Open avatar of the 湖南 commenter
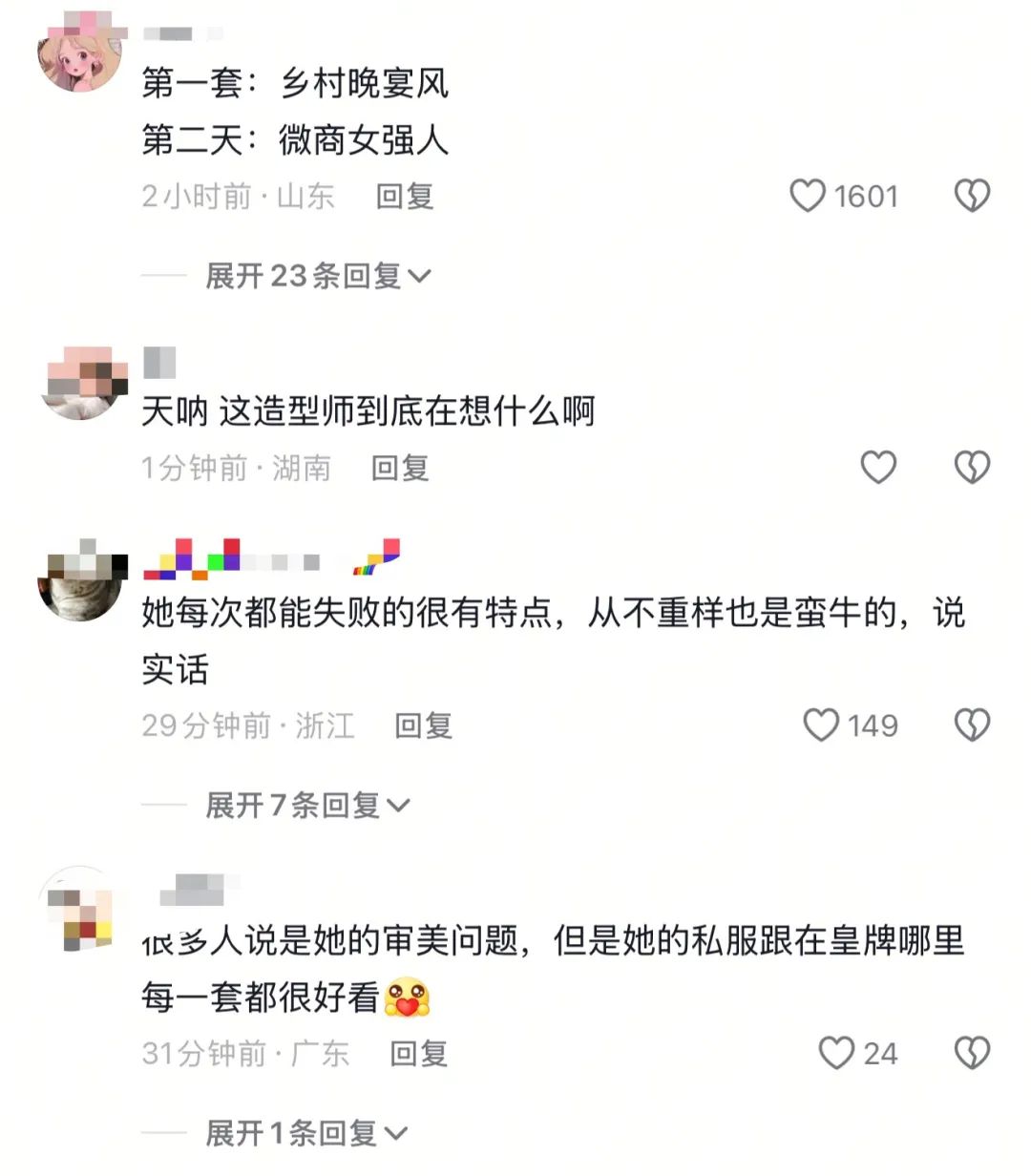Screen dimensions: 1031x1176 coord(82,382)
